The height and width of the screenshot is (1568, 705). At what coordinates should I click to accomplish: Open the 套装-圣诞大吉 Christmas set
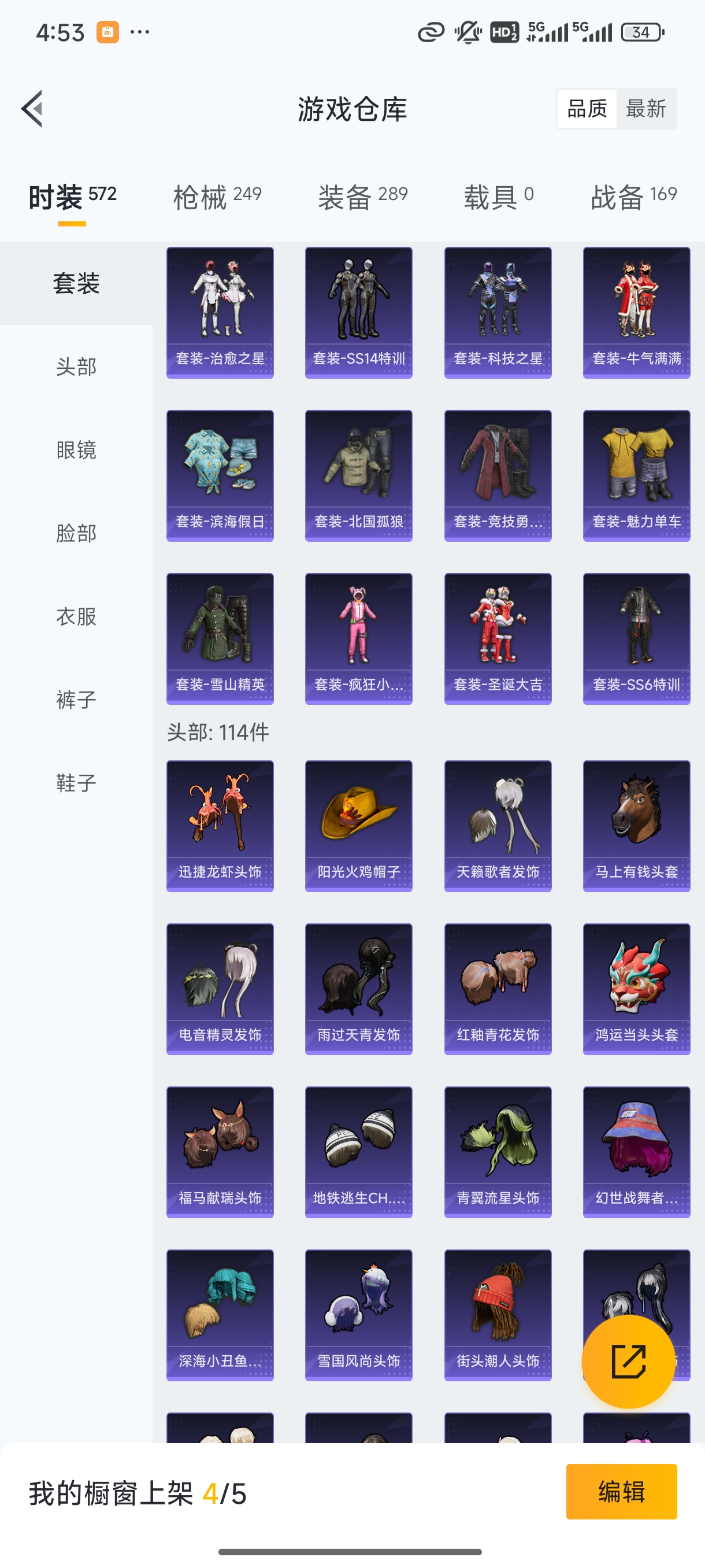coord(498,638)
